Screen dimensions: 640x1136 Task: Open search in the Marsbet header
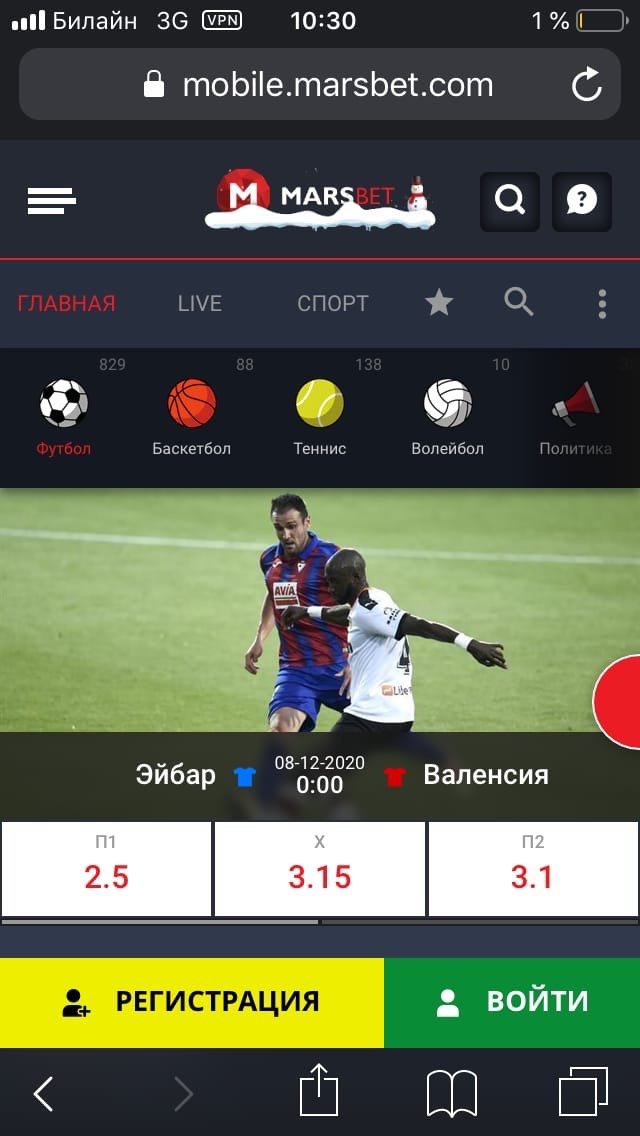tap(510, 201)
